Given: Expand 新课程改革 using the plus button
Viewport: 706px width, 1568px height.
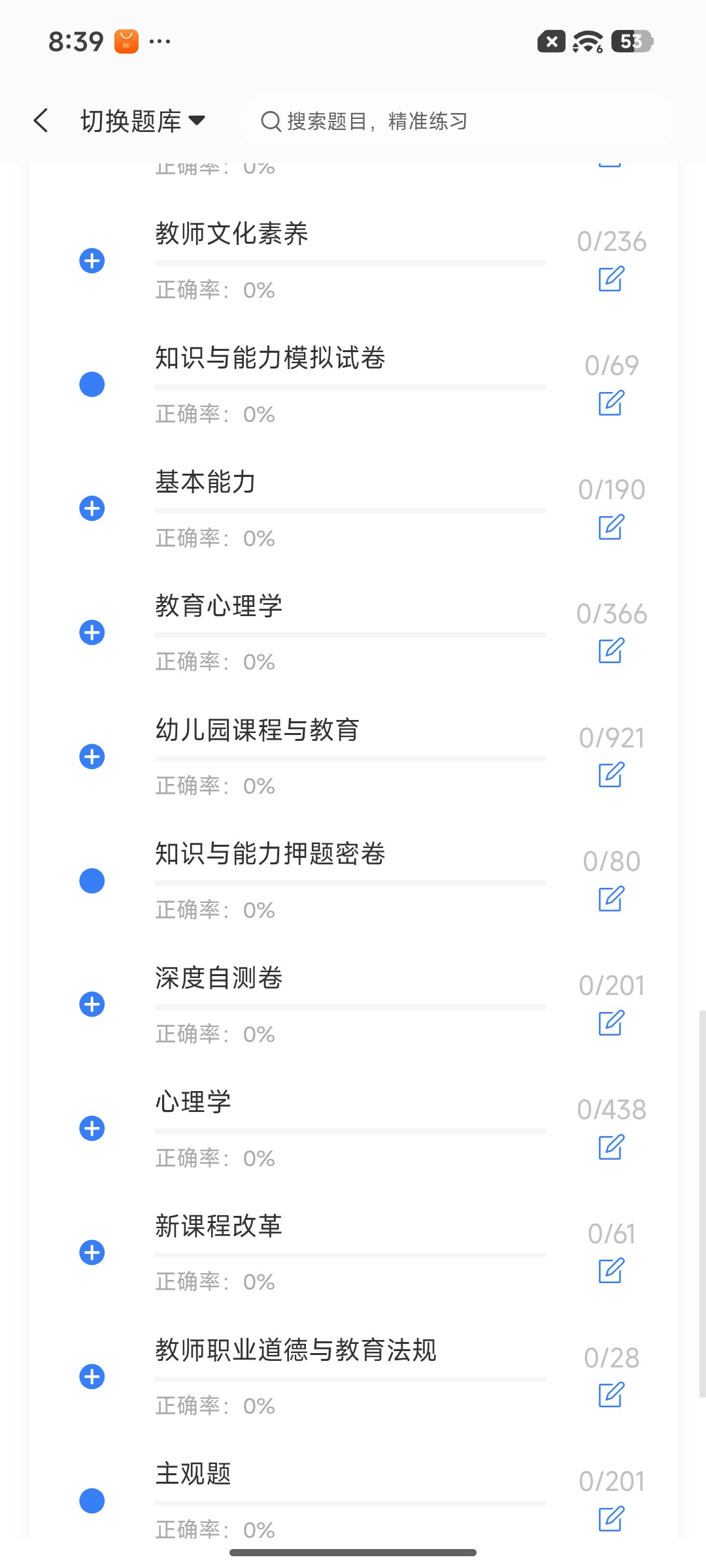Looking at the screenshot, I should coord(92,1252).
